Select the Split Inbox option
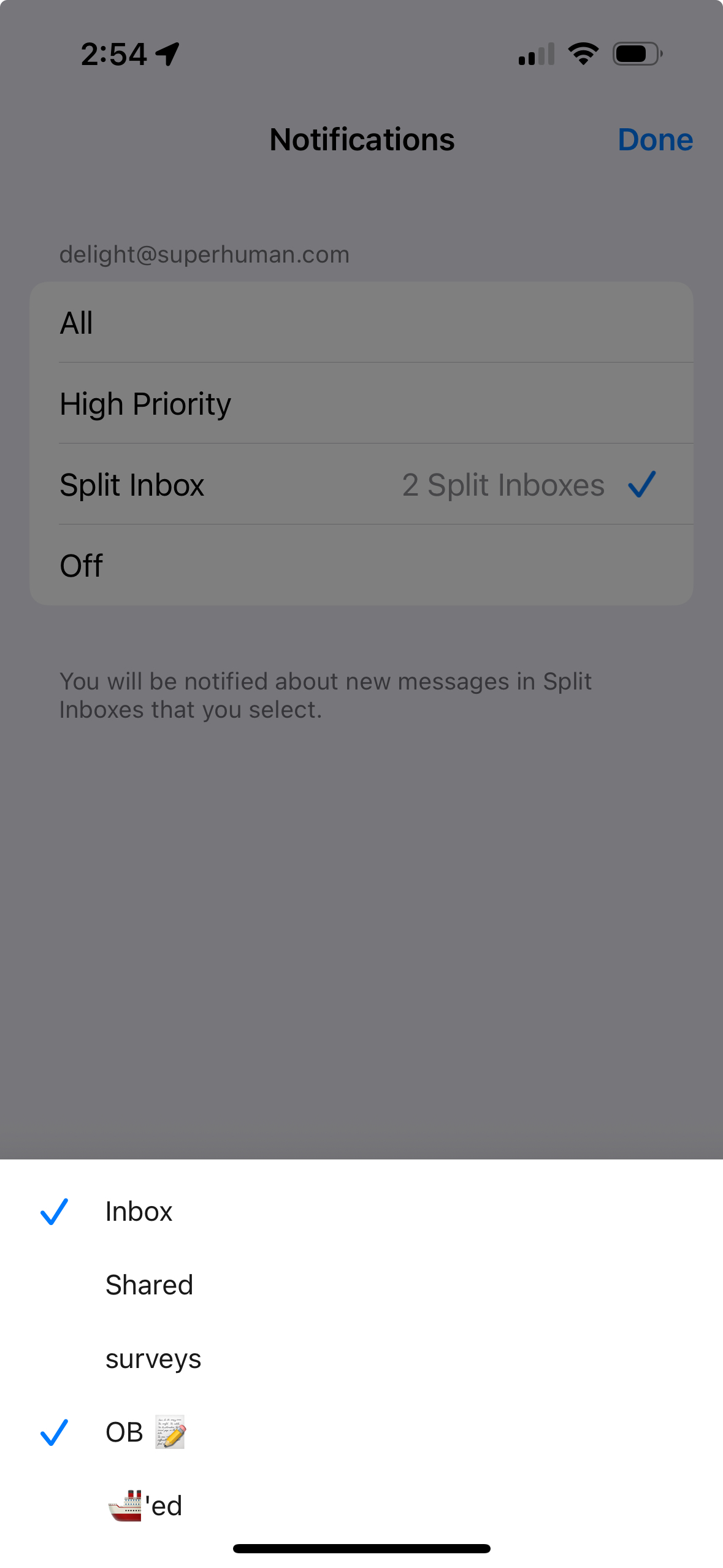Viewport: 723px width, 1568px height. click(361, 485)
